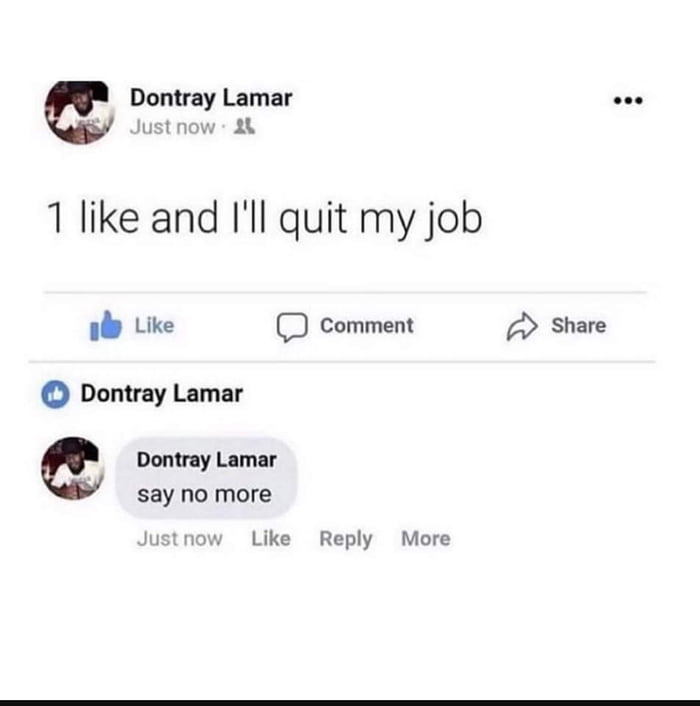Reply to the "say no more" comment
This screenshot has height=706, width=700.
pyautogui.click(x=345, y=539)
